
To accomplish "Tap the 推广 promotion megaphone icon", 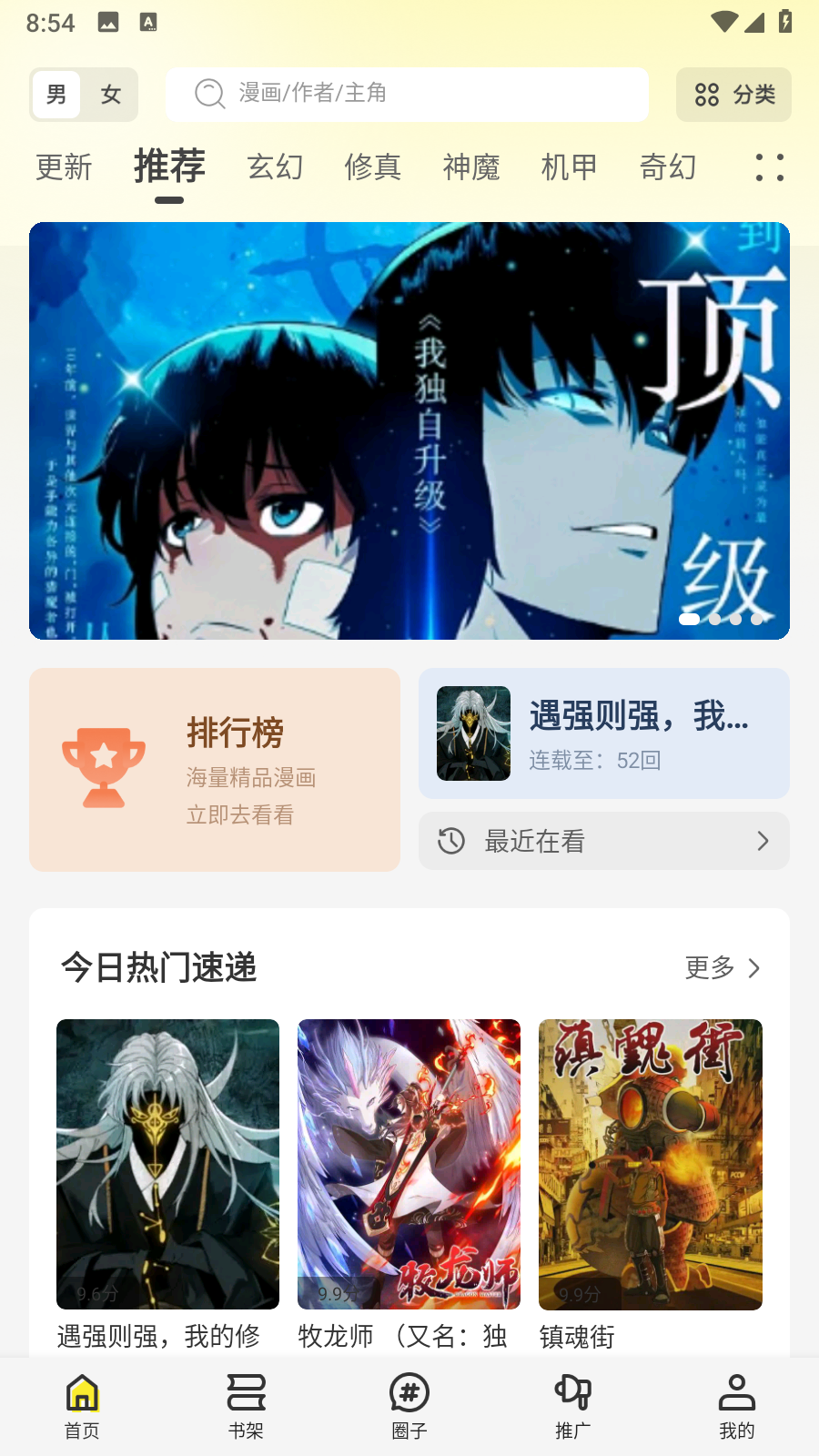I will coord(572,1392).
